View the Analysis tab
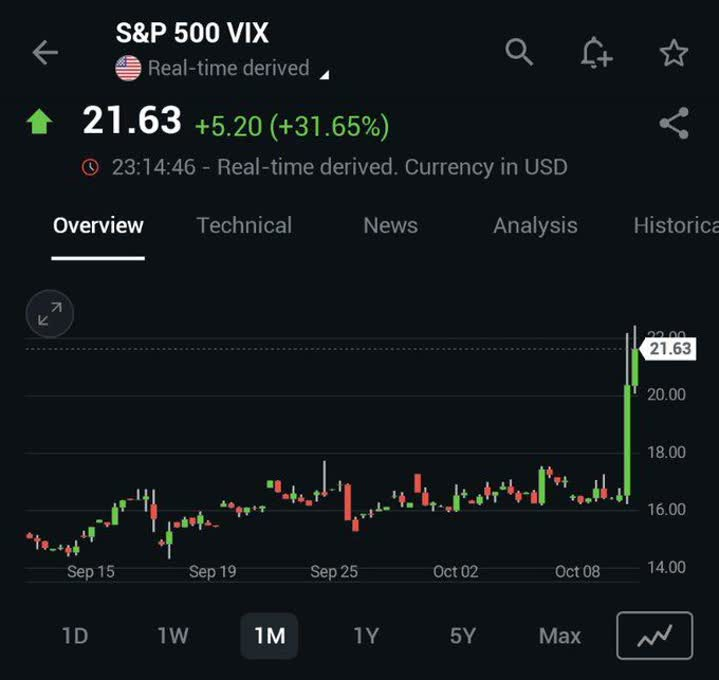The width and height of the screenshot is (719, 680). point(535,225)
